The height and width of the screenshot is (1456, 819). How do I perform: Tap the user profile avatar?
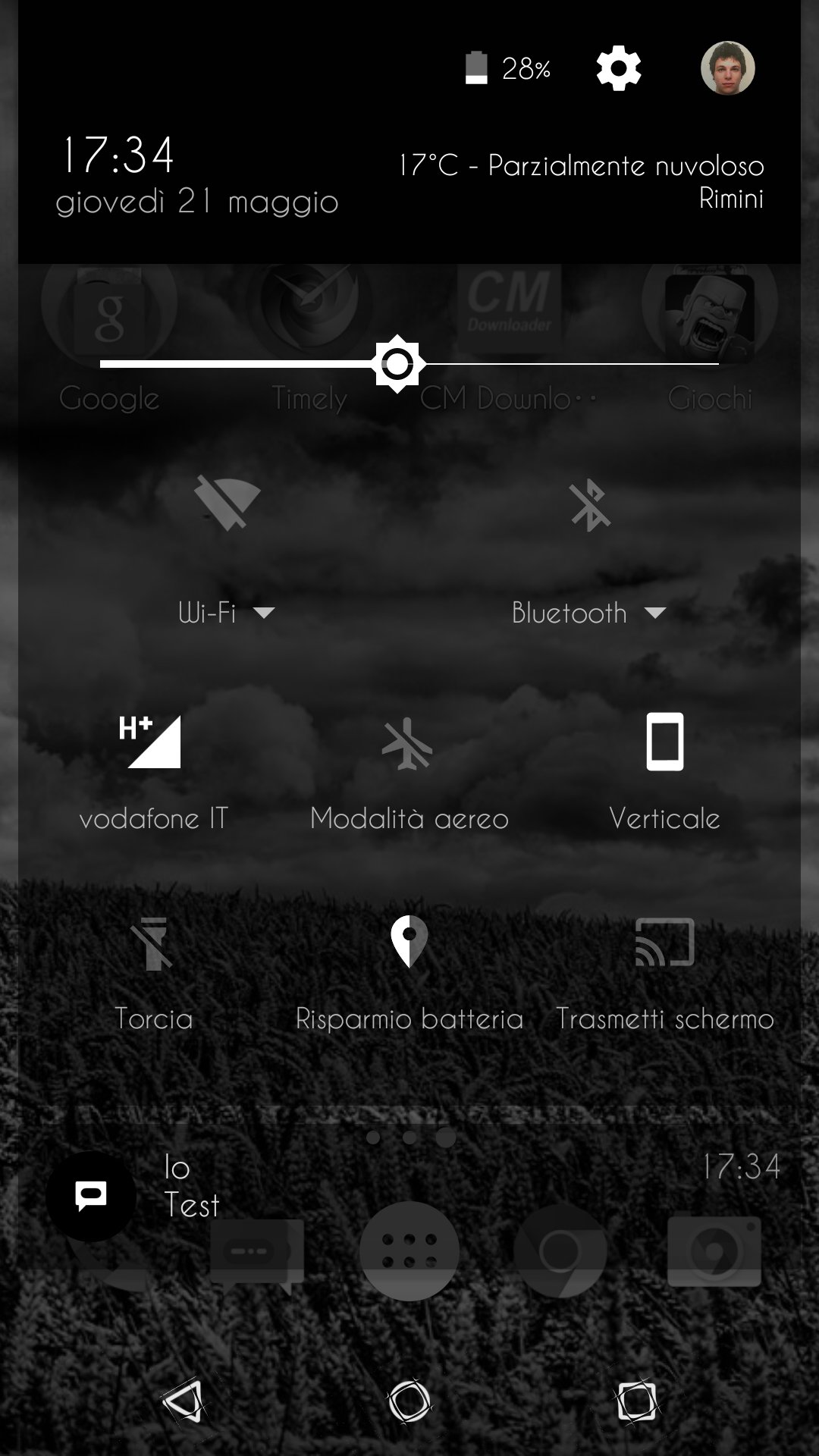(x=727, y=68)
